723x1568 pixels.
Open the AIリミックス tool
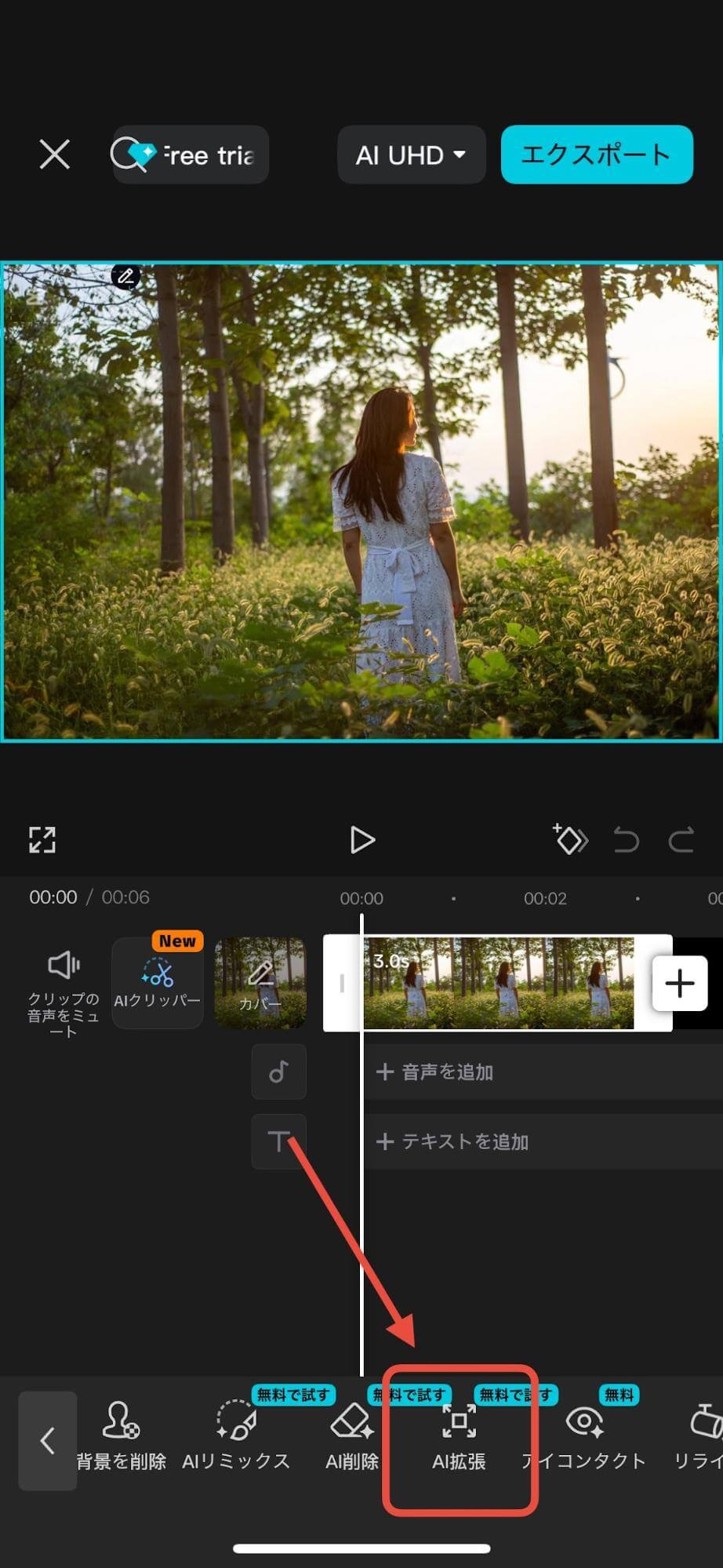236,1437
